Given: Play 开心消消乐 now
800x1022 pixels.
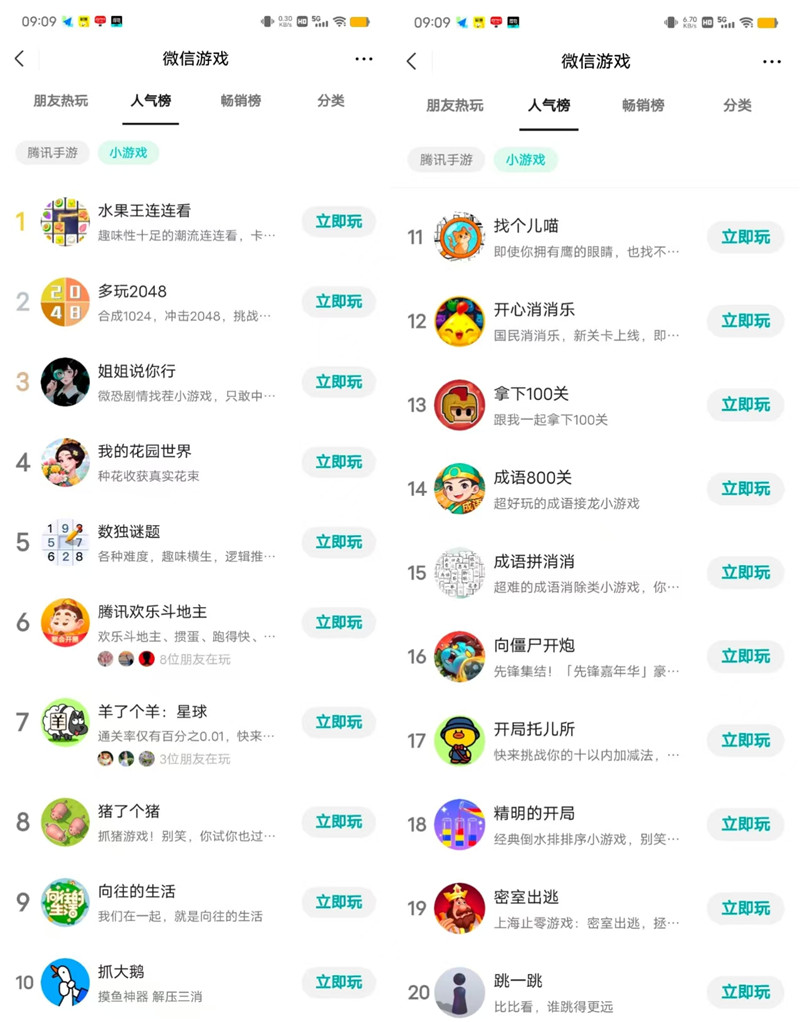Looking at the screenshot, I should tap(745, 321).
